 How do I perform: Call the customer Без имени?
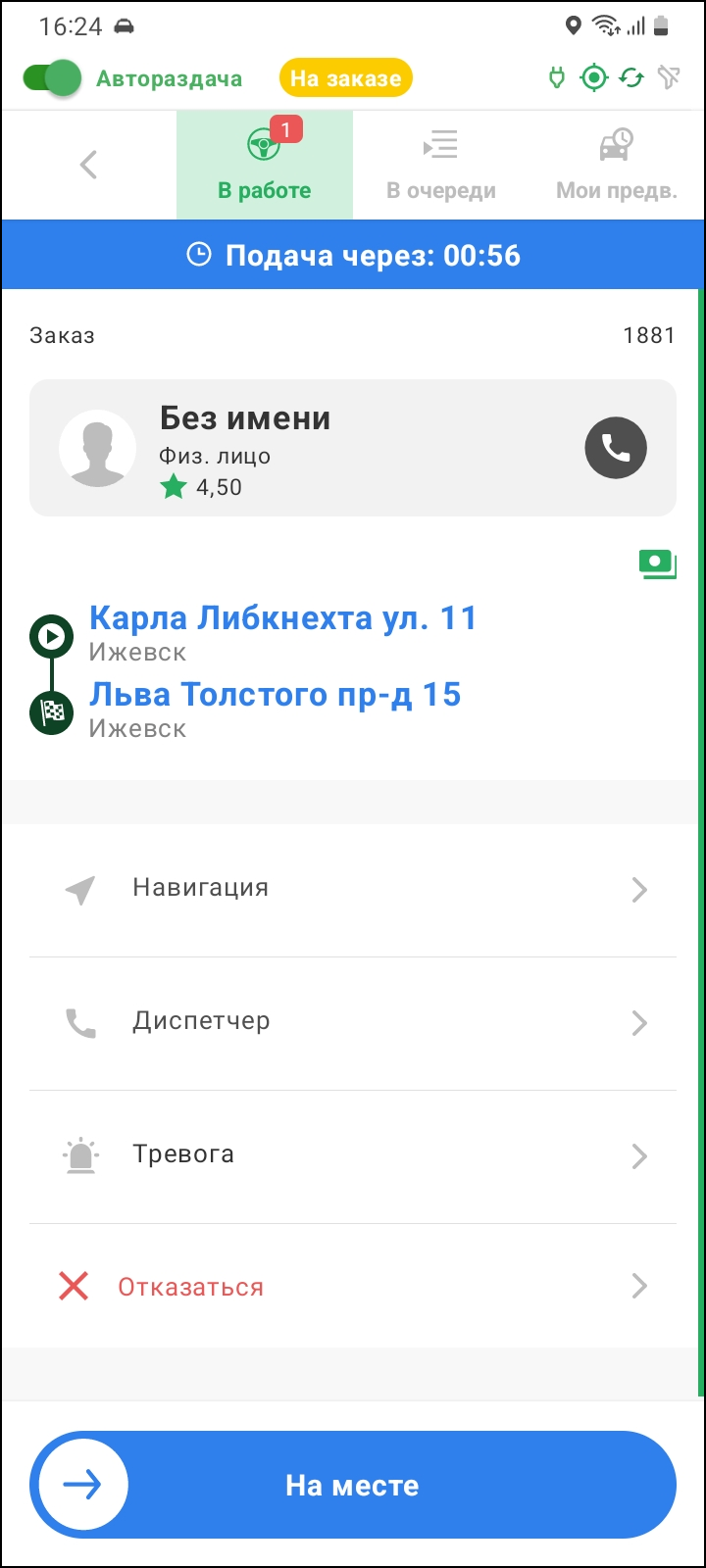pyautogui.click(x=616, y=448)
